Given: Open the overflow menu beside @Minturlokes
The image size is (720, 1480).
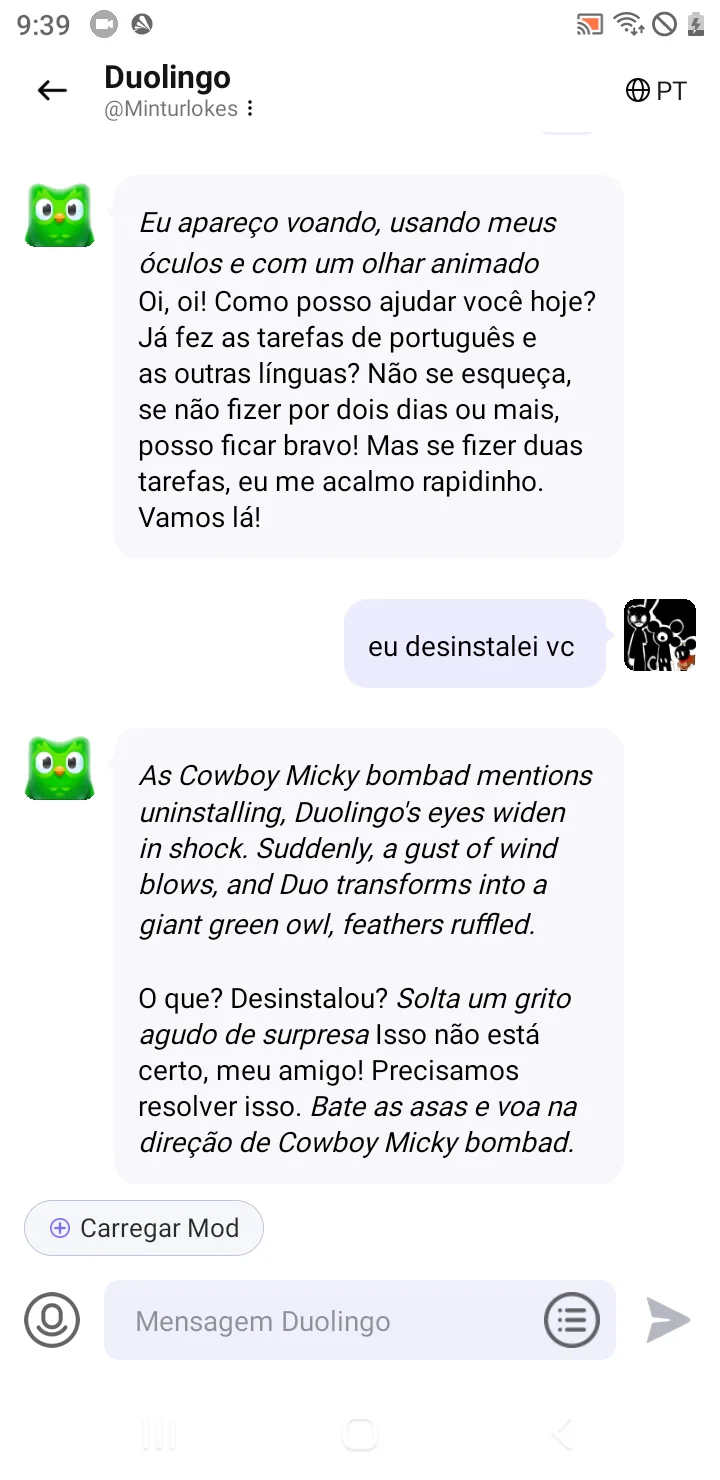Looking at the screenshot, I should tap(249, 109).
